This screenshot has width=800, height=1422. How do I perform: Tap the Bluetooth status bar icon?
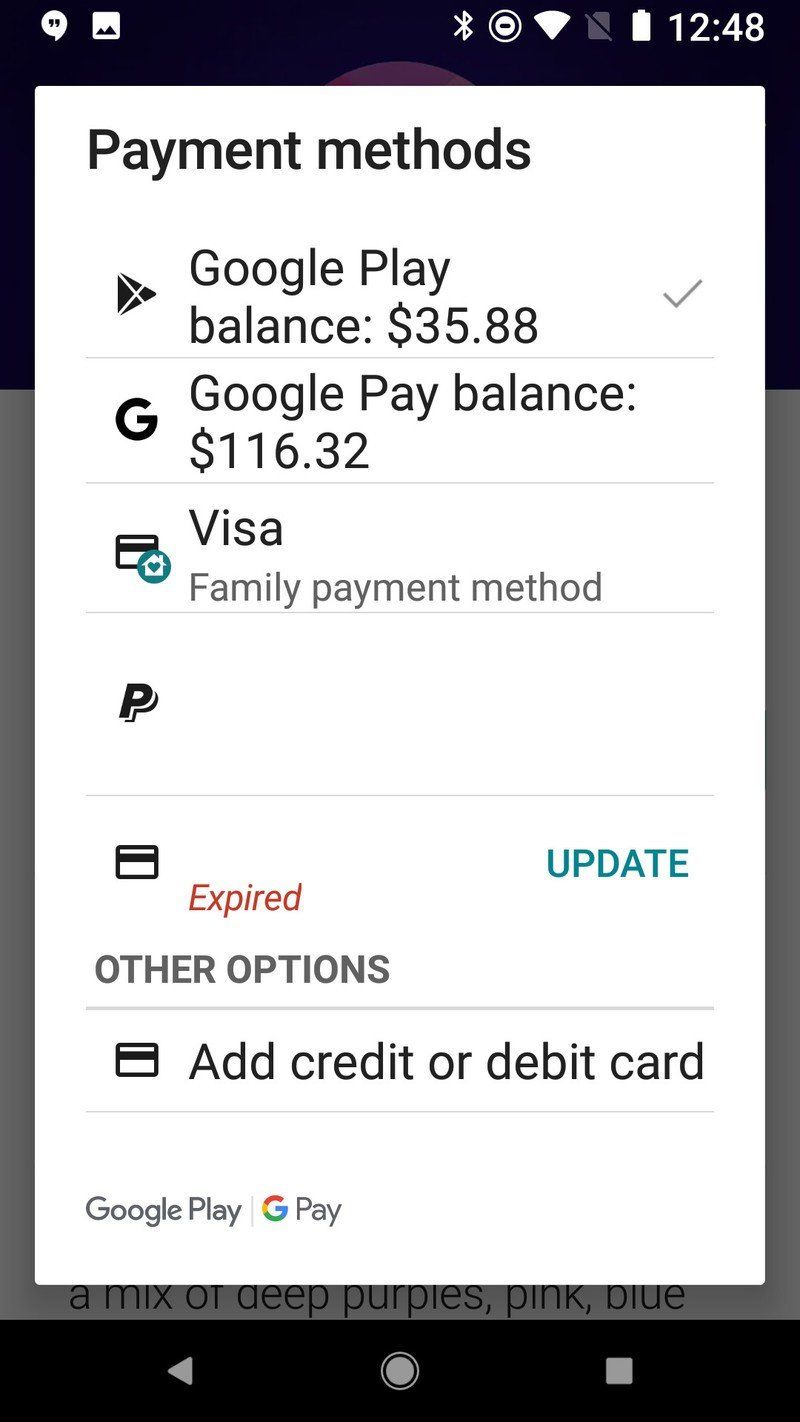pyautogui.click(x=463, y=27)
